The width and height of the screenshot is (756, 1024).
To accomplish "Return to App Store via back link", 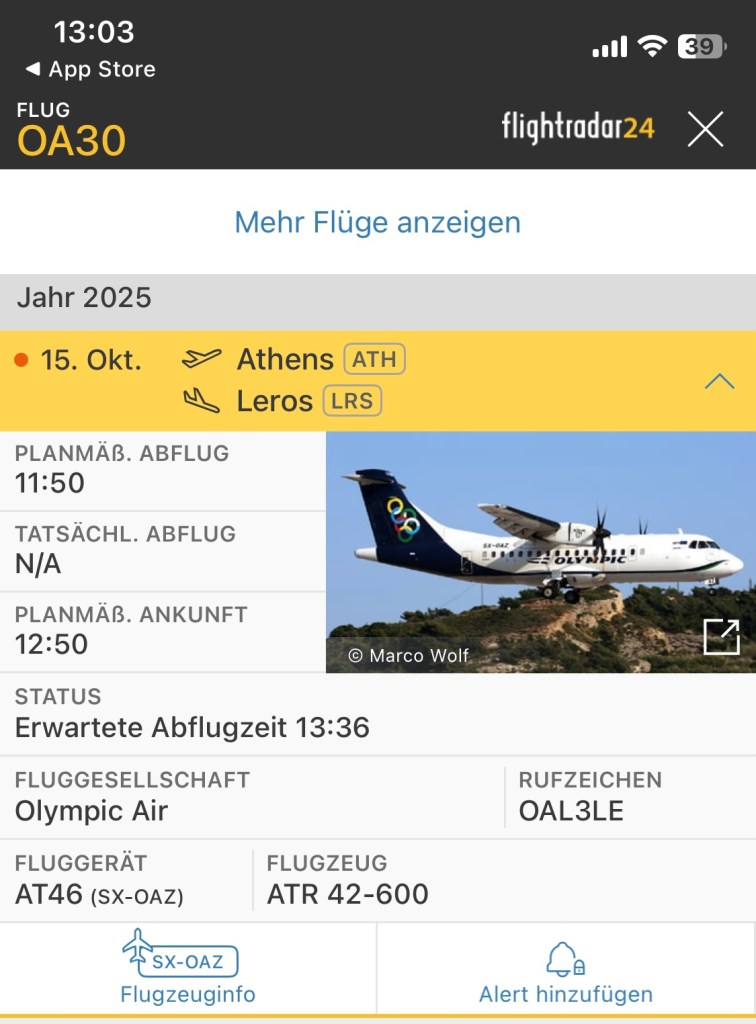I will (90, 69).
